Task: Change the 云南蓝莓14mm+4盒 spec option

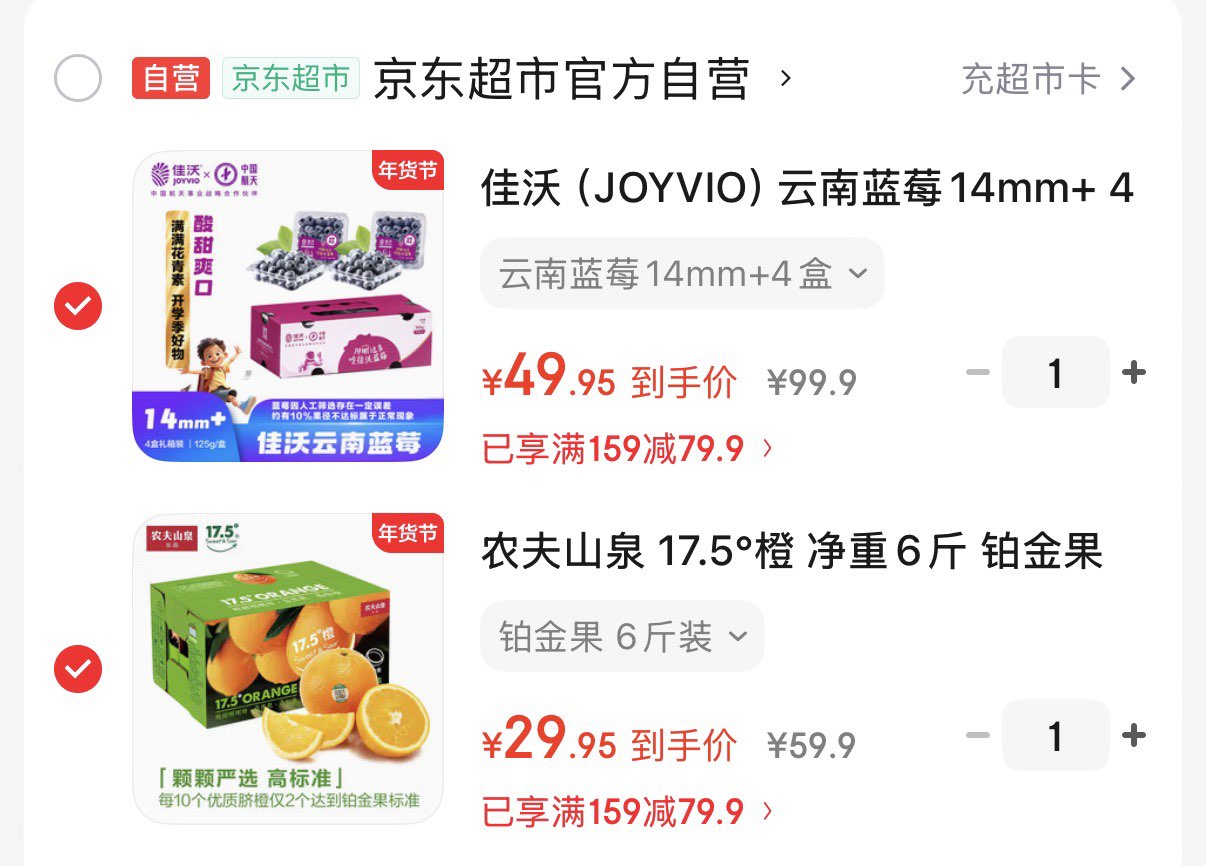Action: [682, 273]
